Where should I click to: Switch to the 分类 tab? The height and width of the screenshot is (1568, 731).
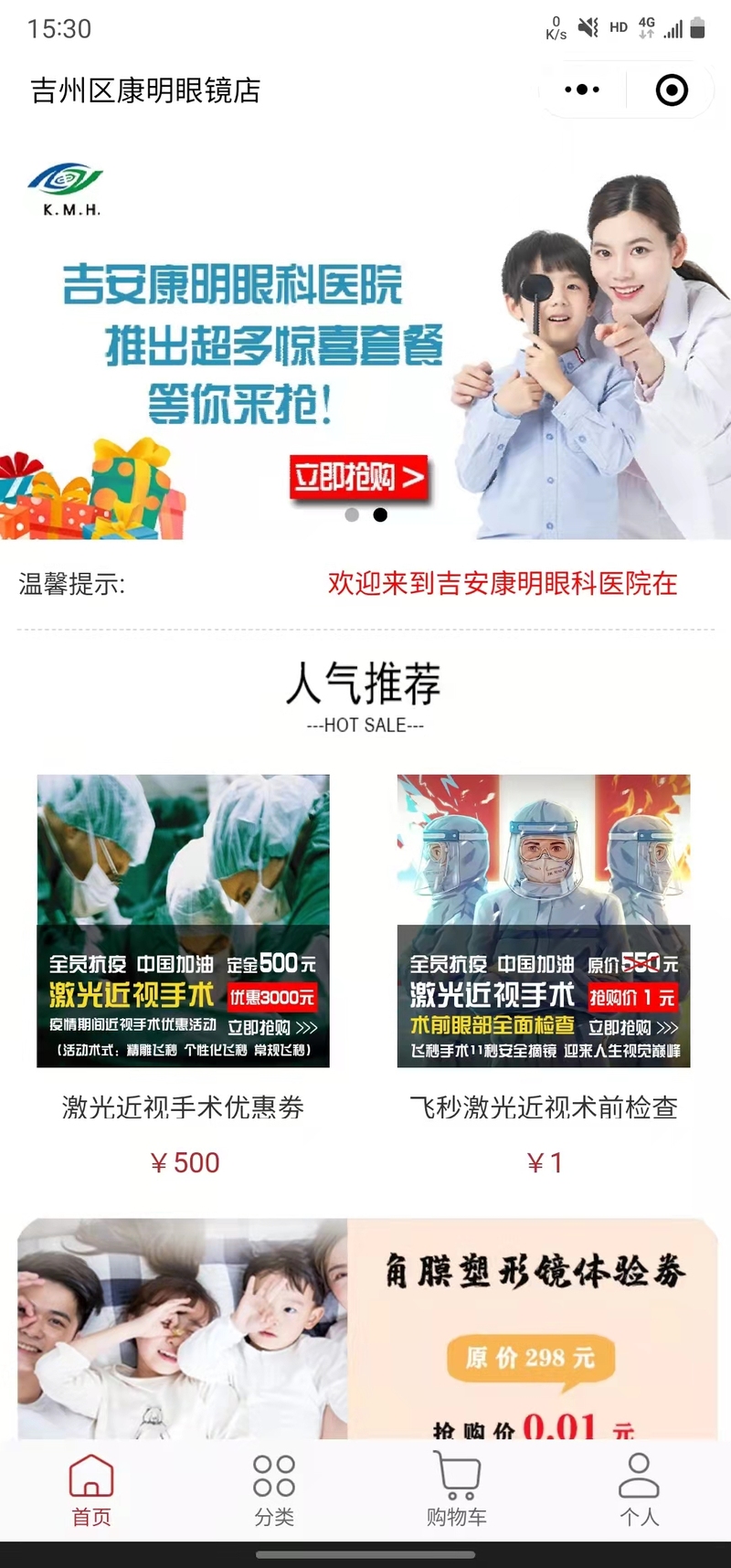click(274, 1489)
